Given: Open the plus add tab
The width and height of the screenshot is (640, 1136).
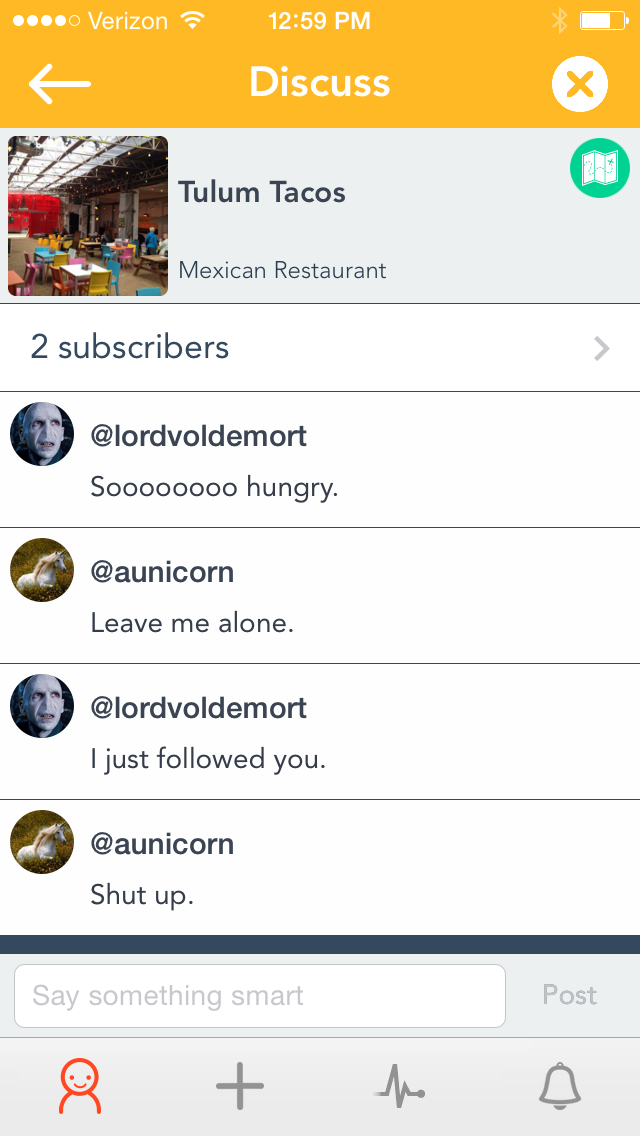Looking at the screenshot, I should pyautogui.click(x=240, y=1086).
